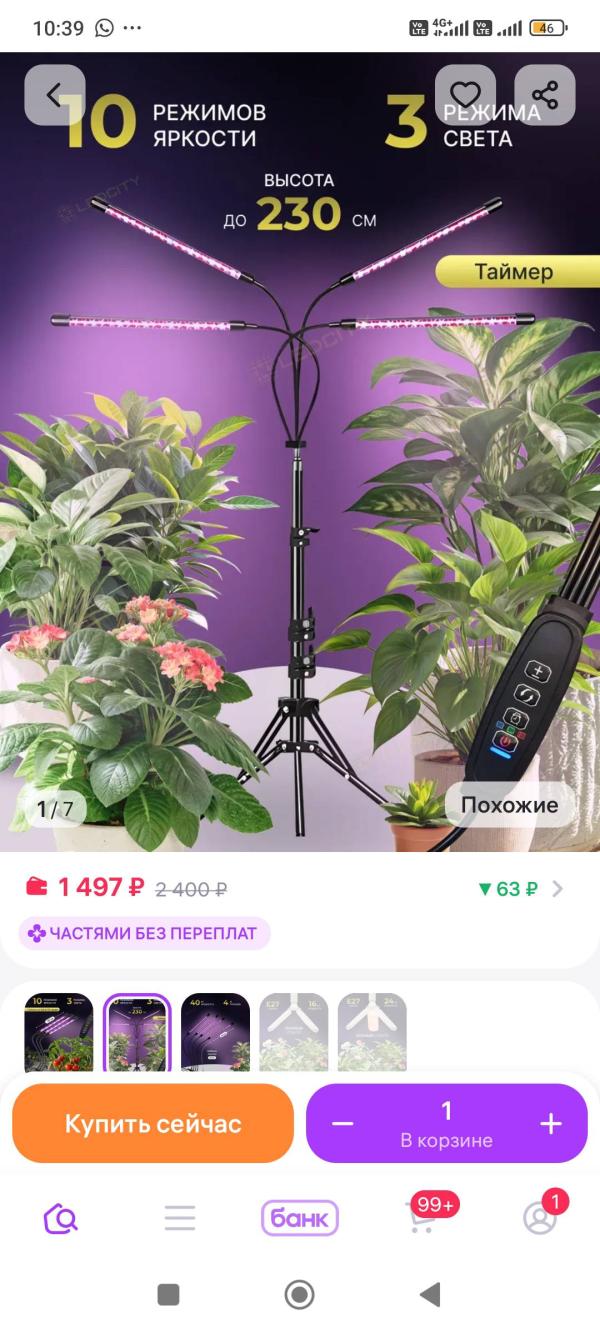The width and height of the screenshot is (600, 1332).
Task: Tap Купить сейчас to buy now
Action: point(153,1123)
